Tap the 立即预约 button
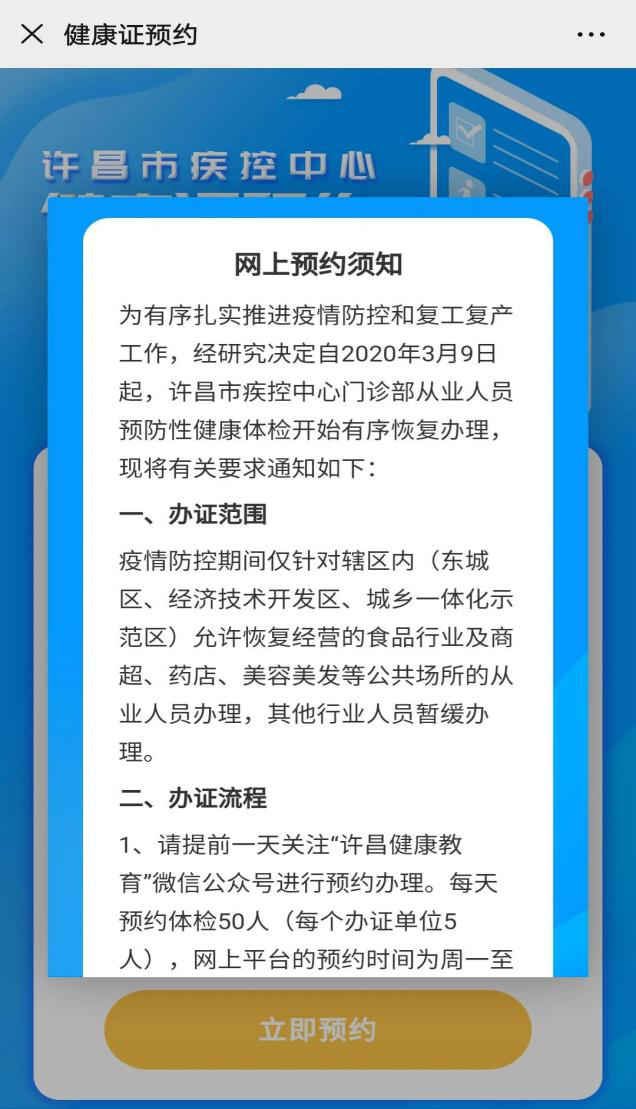 [x=318, y=1030]
